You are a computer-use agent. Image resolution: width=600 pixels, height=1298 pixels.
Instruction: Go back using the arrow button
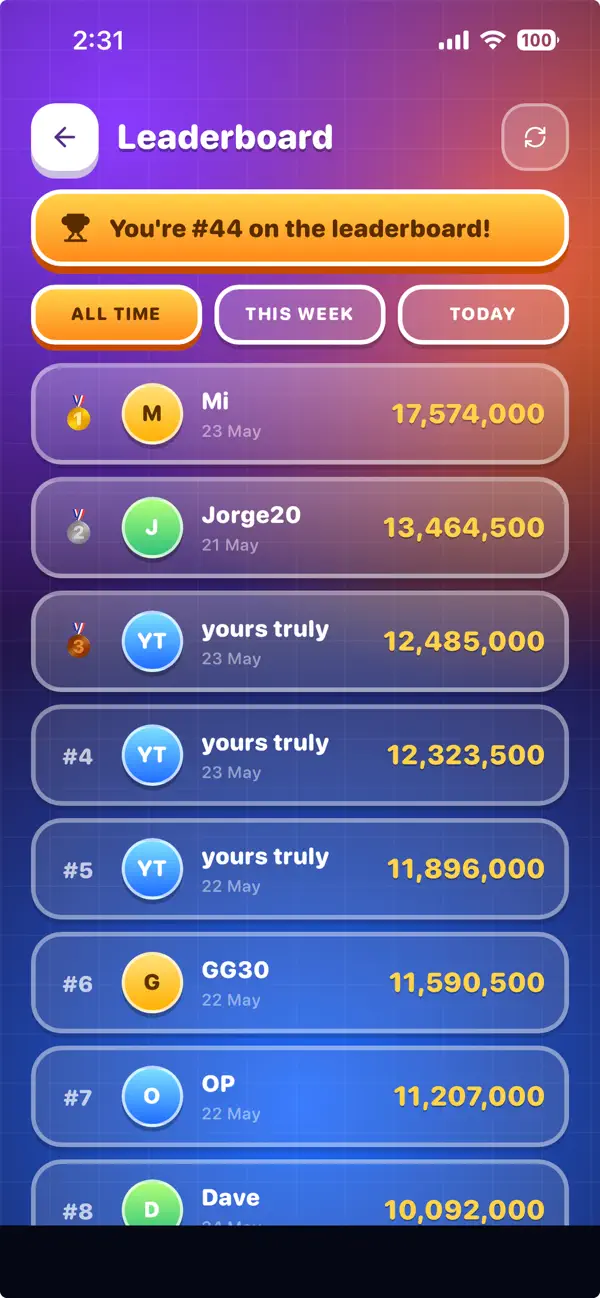pyautogui.click(x=65, y=138)
